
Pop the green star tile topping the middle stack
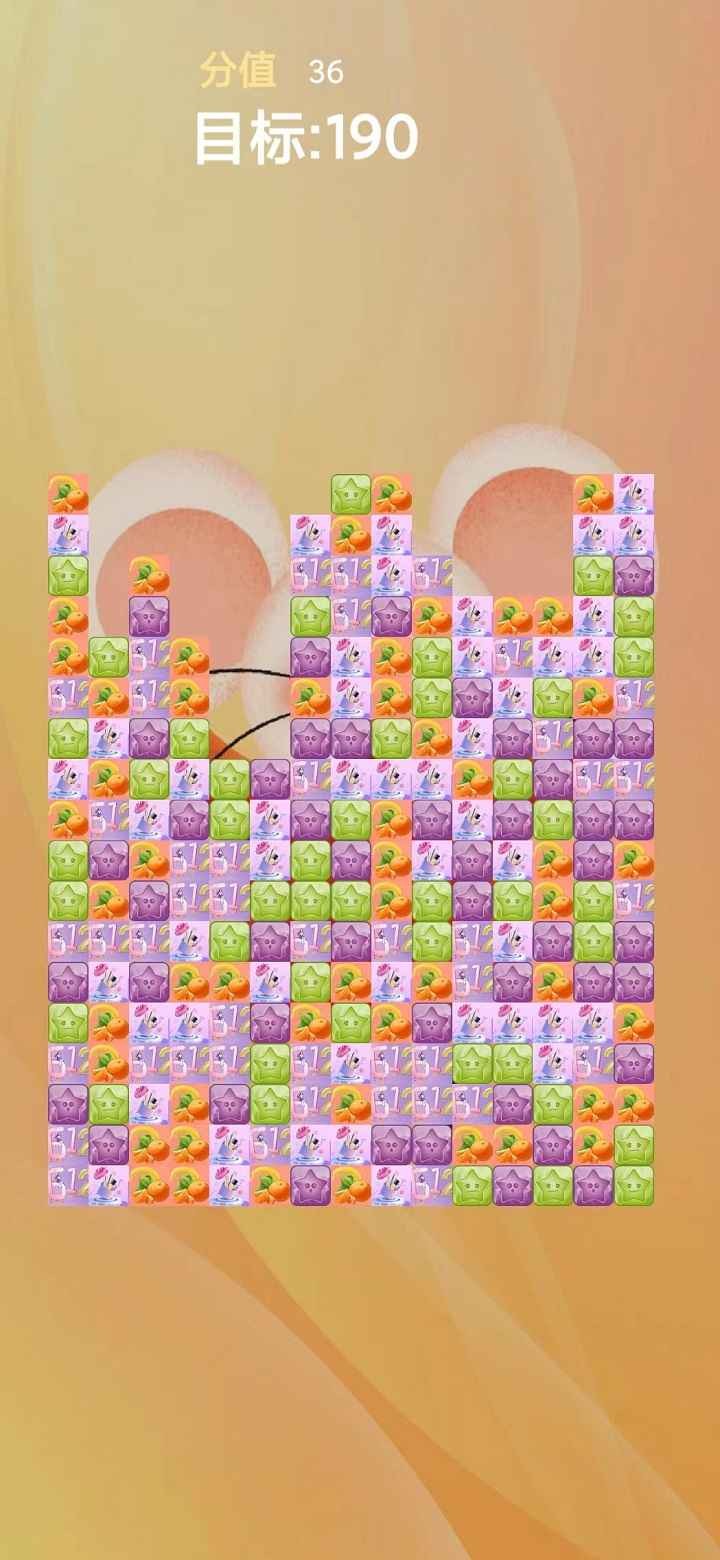click(x=351, y=494)
